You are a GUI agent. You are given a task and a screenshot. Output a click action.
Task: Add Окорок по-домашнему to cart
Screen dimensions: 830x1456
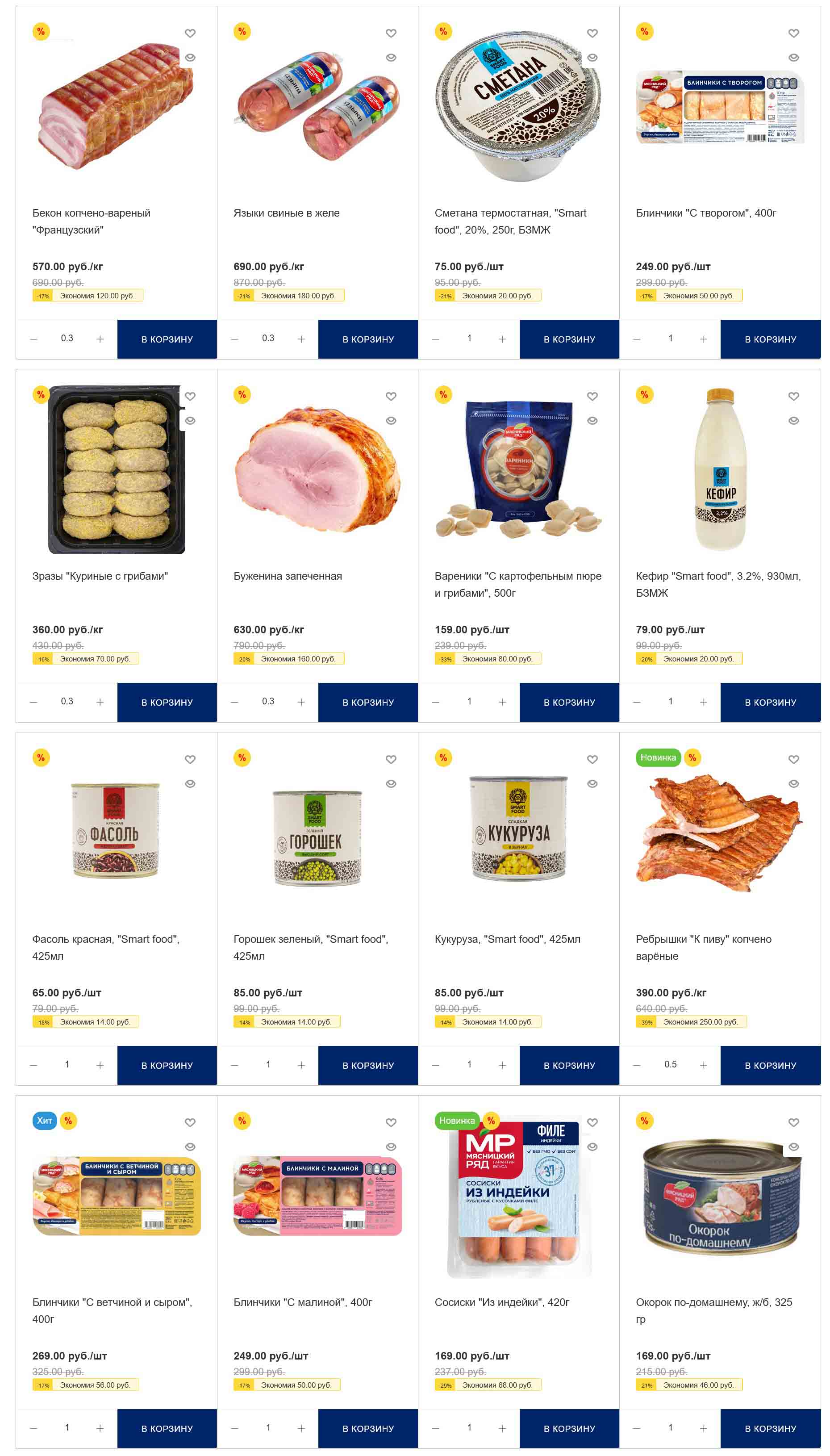point(770,1429)
